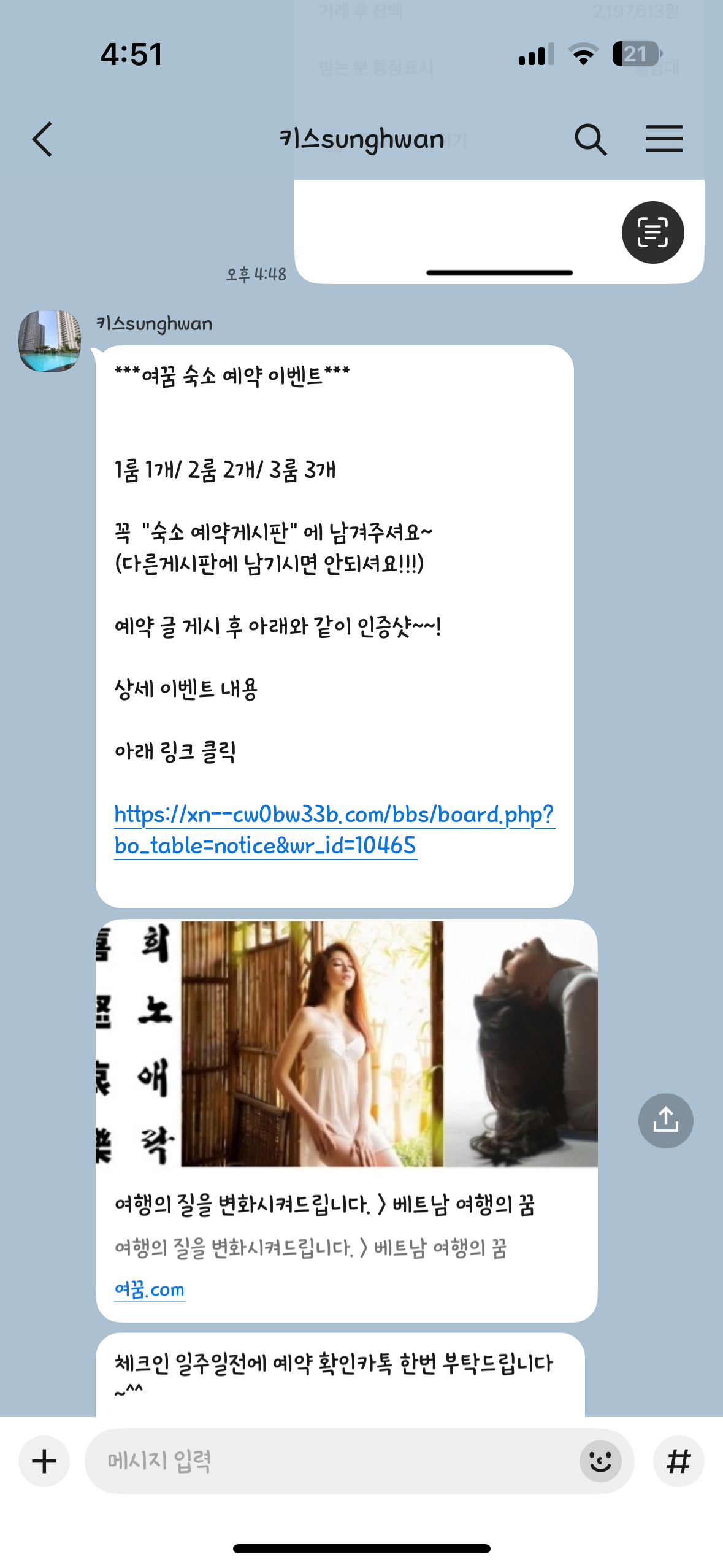Tap the text scan button on the image
This screenshot has width=723, height=1568.
point(652,233)
